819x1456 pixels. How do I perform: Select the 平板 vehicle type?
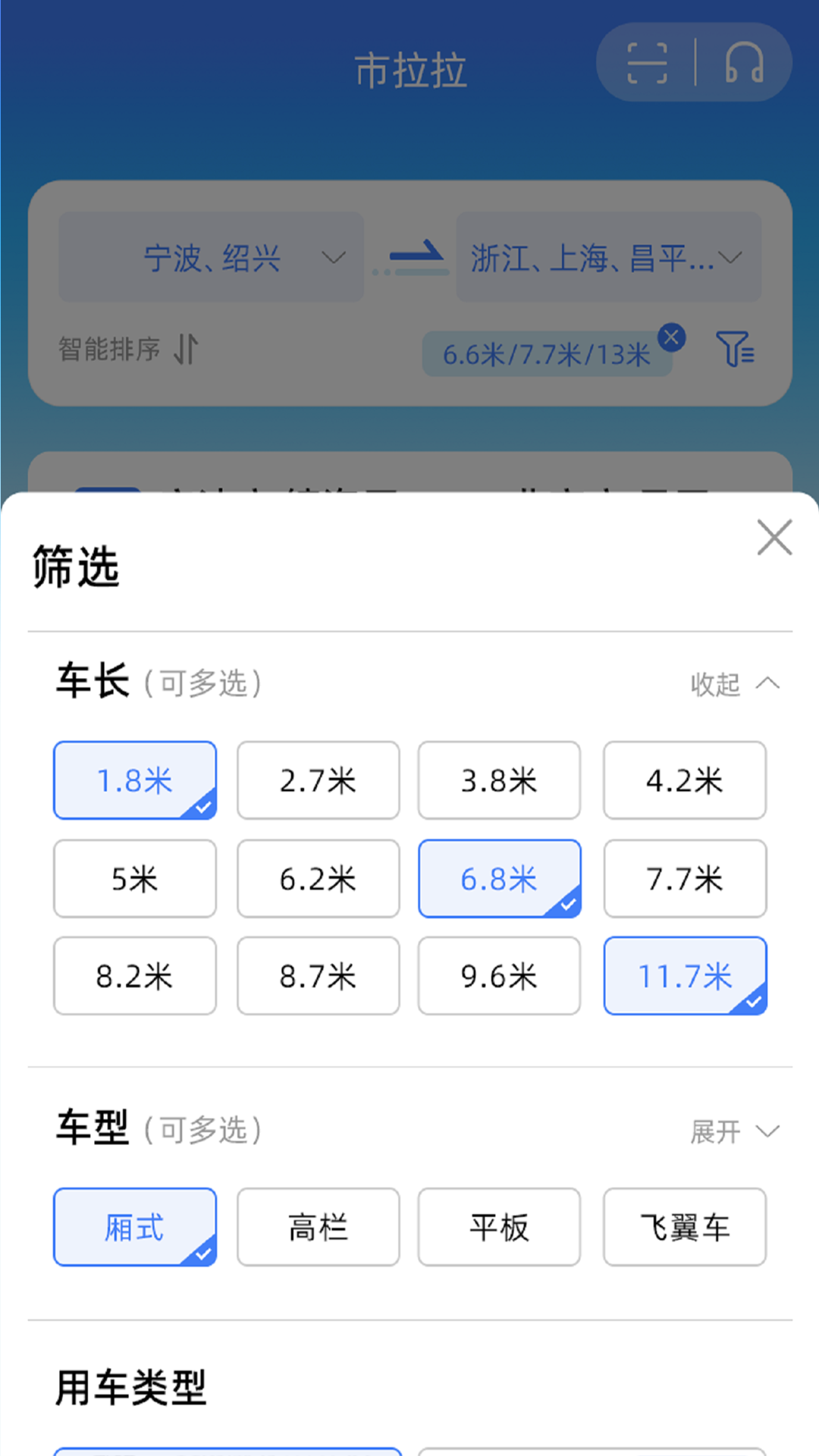click(x=499, y=1227)
